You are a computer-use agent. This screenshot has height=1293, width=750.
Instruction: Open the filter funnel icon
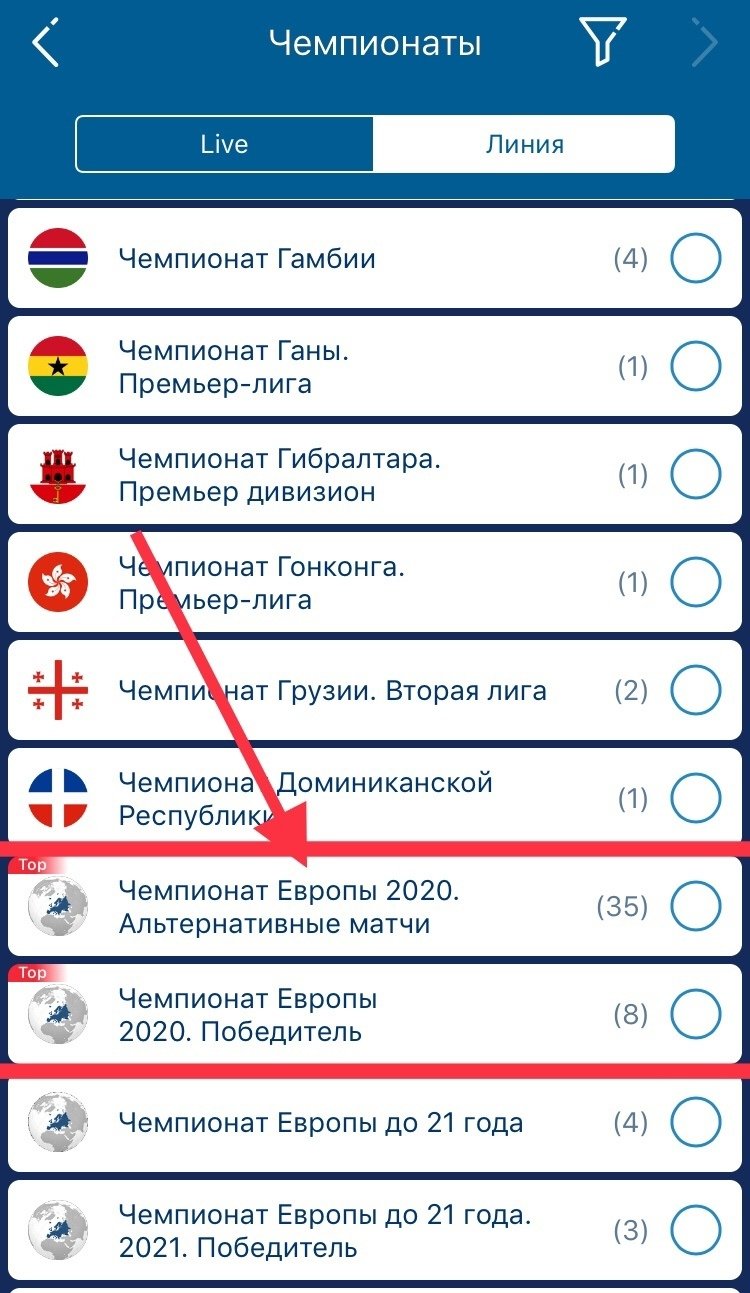(x=602, y=43)
